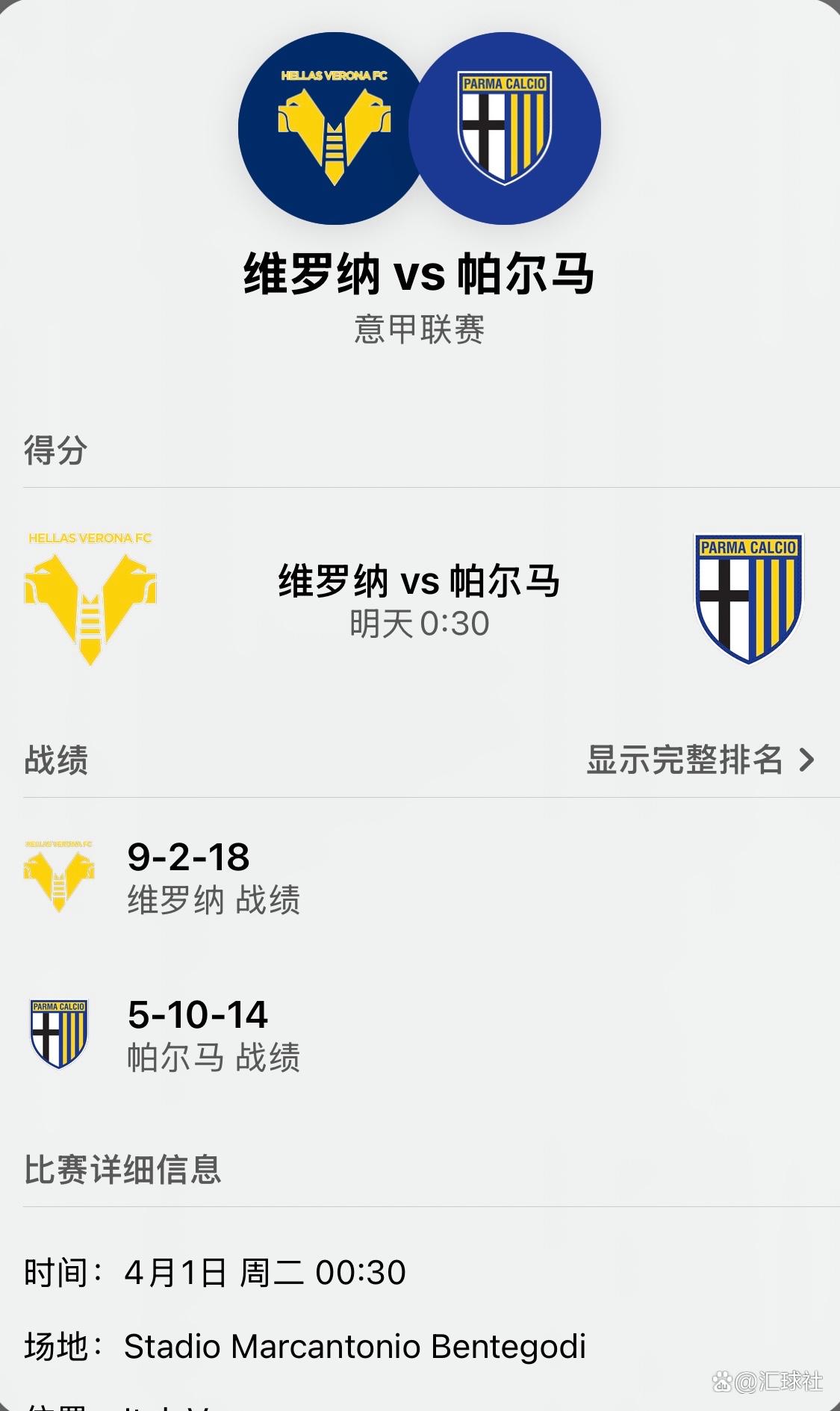Show the full standings list

[699, 760]
